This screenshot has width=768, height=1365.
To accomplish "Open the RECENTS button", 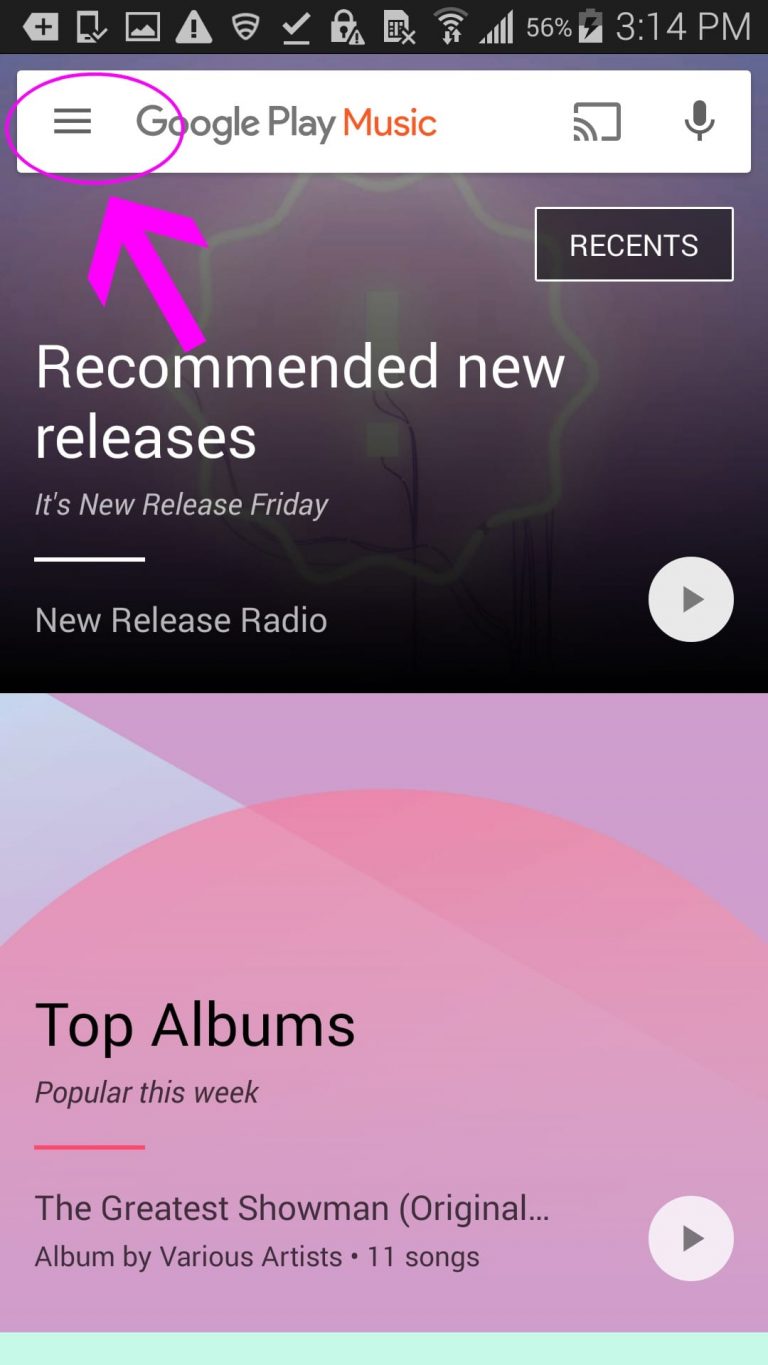I will 634,244.
